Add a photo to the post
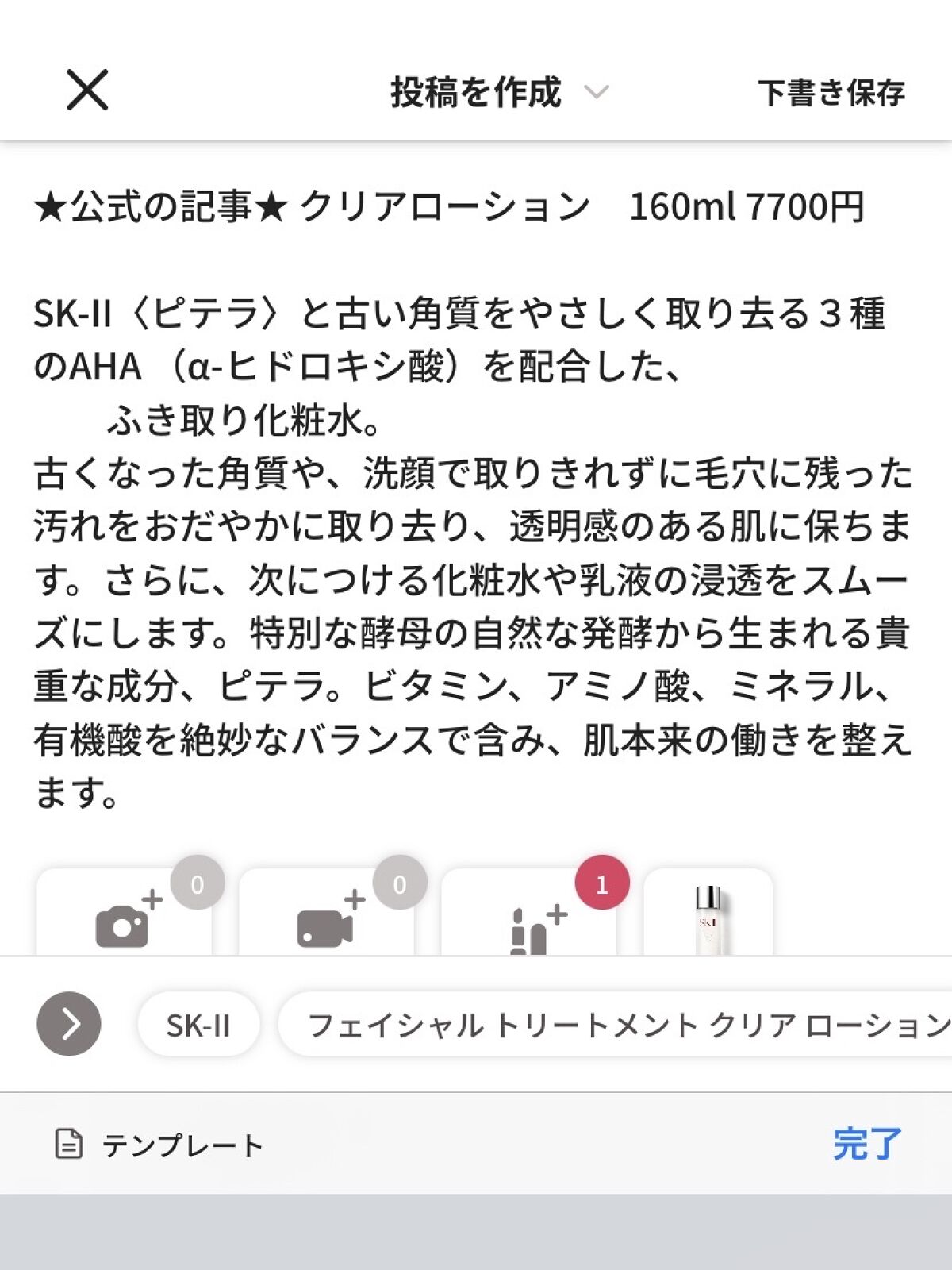This screenshot has width=952, height=1270. click(125, 918)
